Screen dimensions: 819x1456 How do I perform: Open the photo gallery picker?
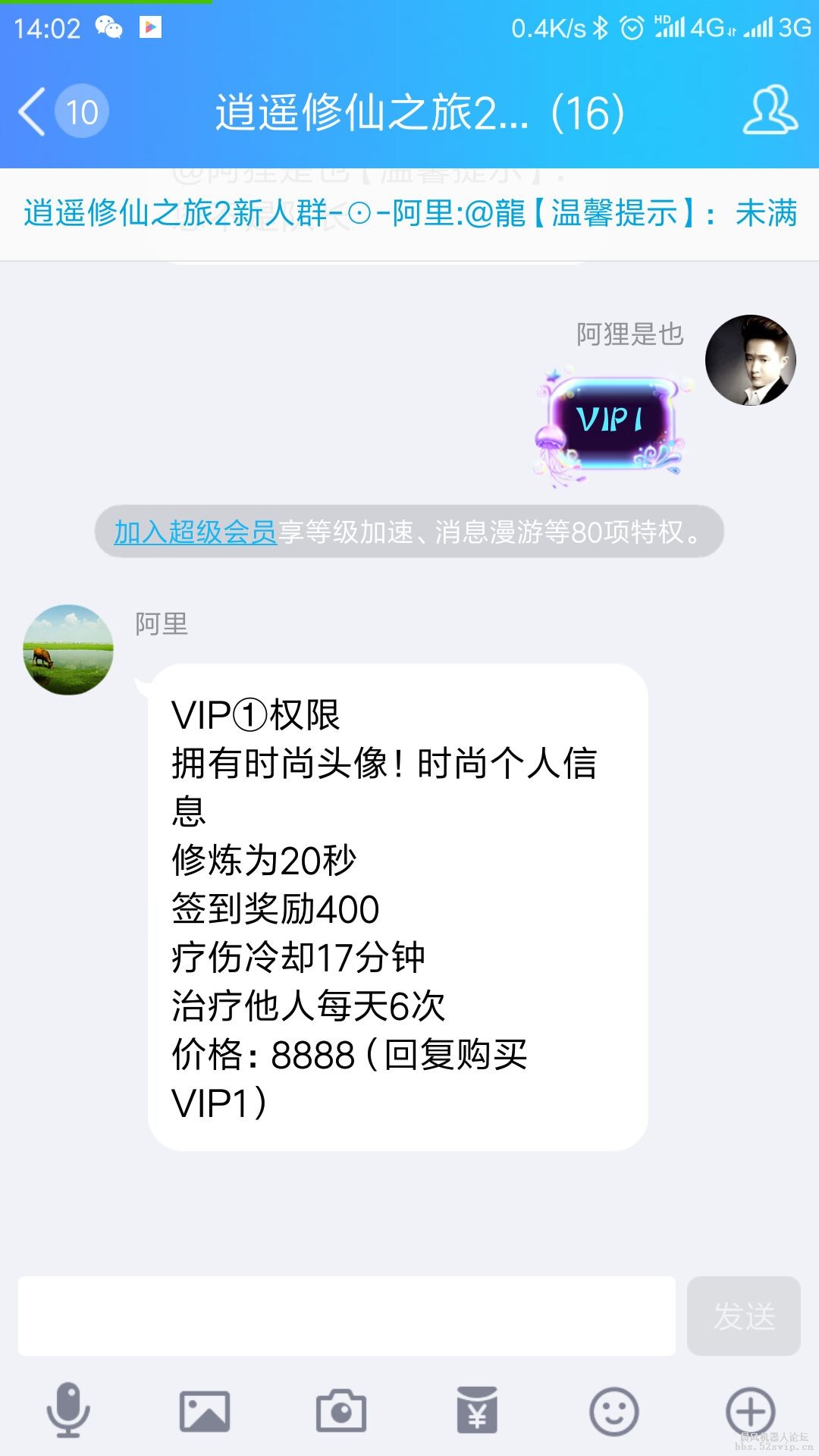(205, 1411)
